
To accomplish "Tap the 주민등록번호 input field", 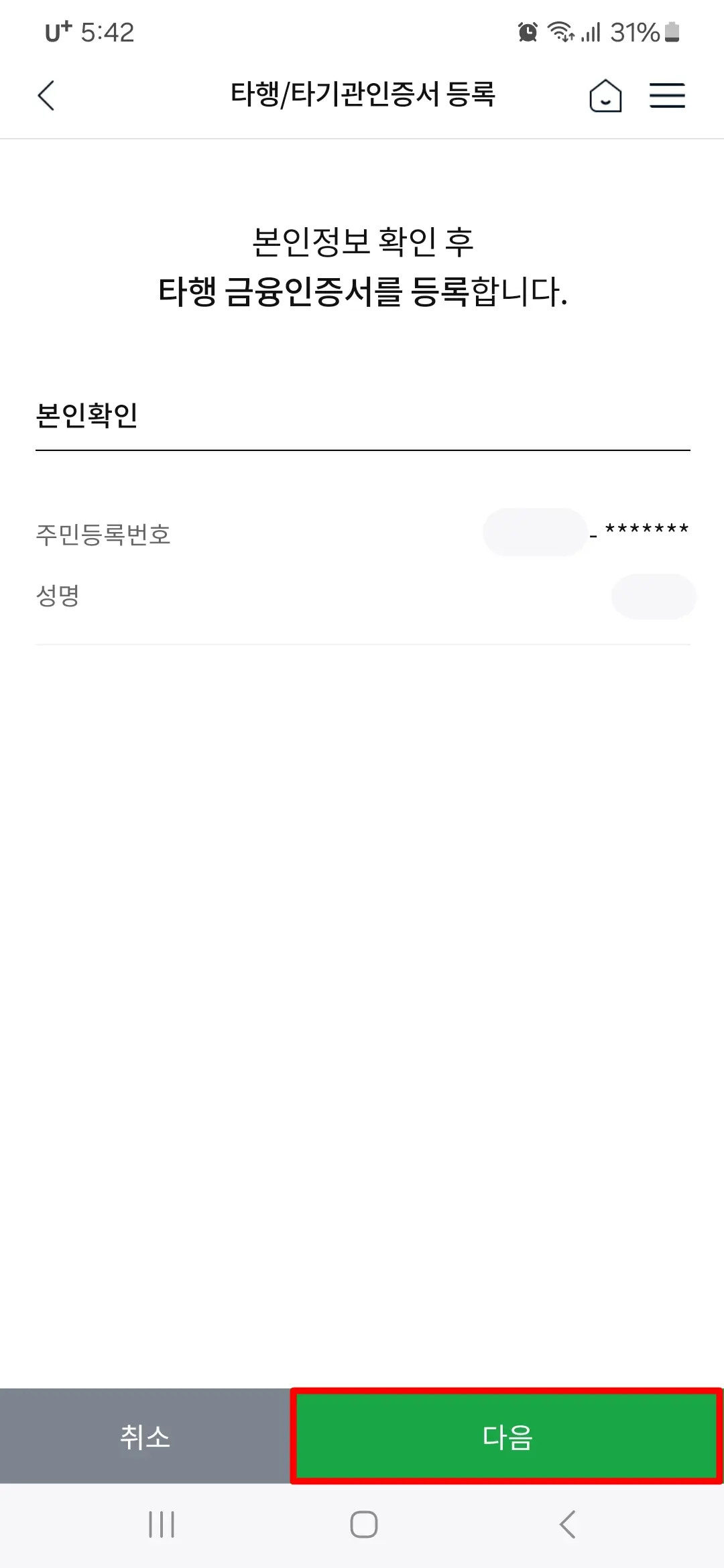I will [533, 533].
